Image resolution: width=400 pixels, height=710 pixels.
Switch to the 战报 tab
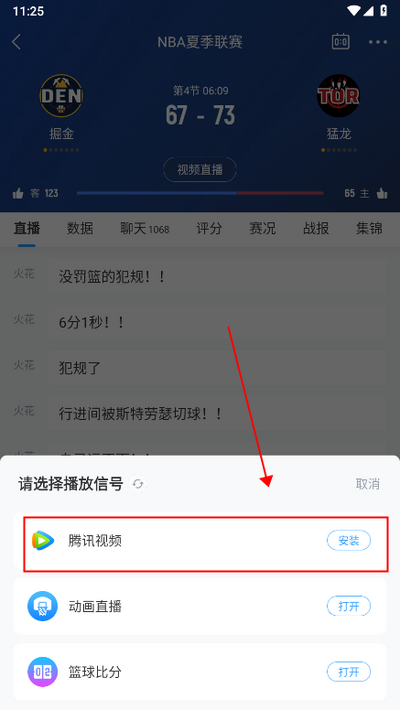(x=316, y=228)
